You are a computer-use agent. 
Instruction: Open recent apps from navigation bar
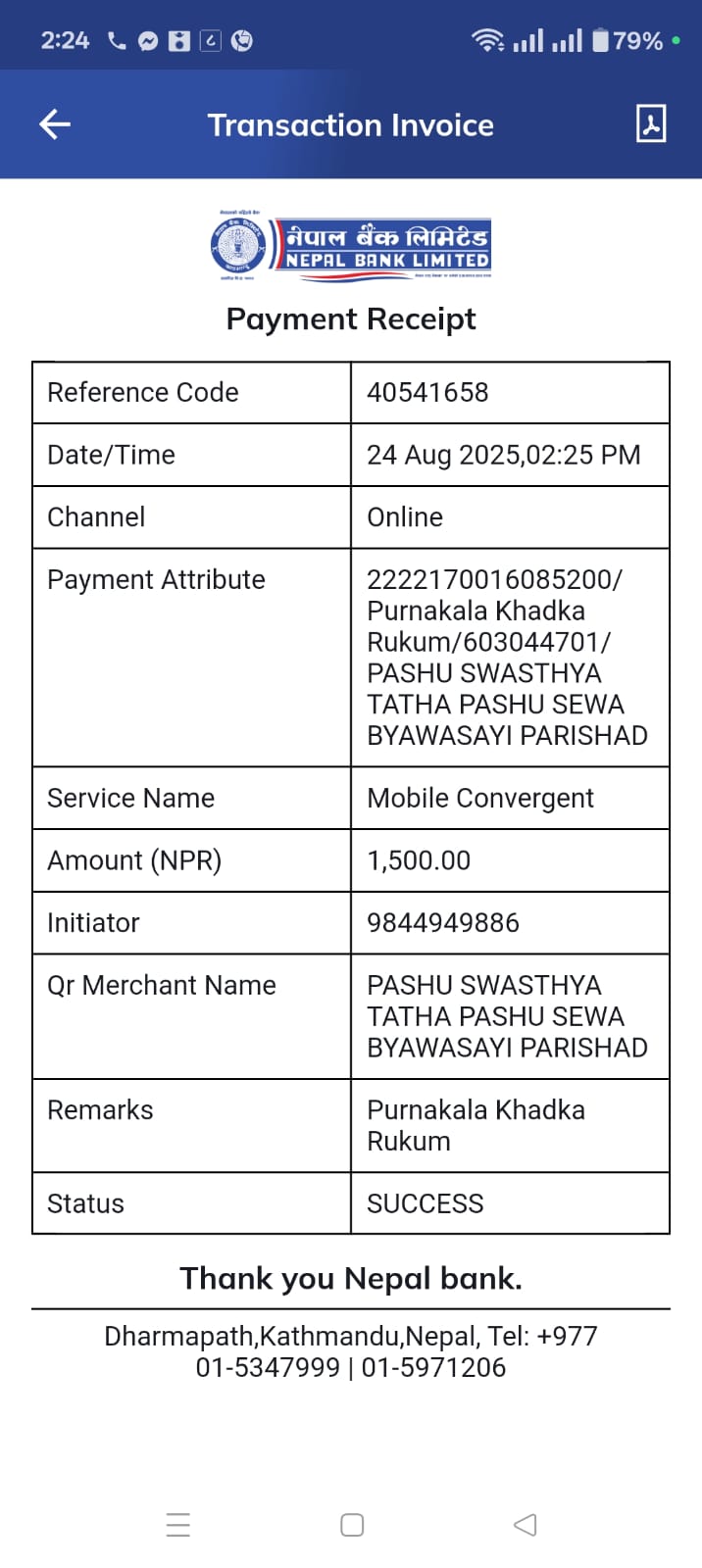(x=178, y=1525)
